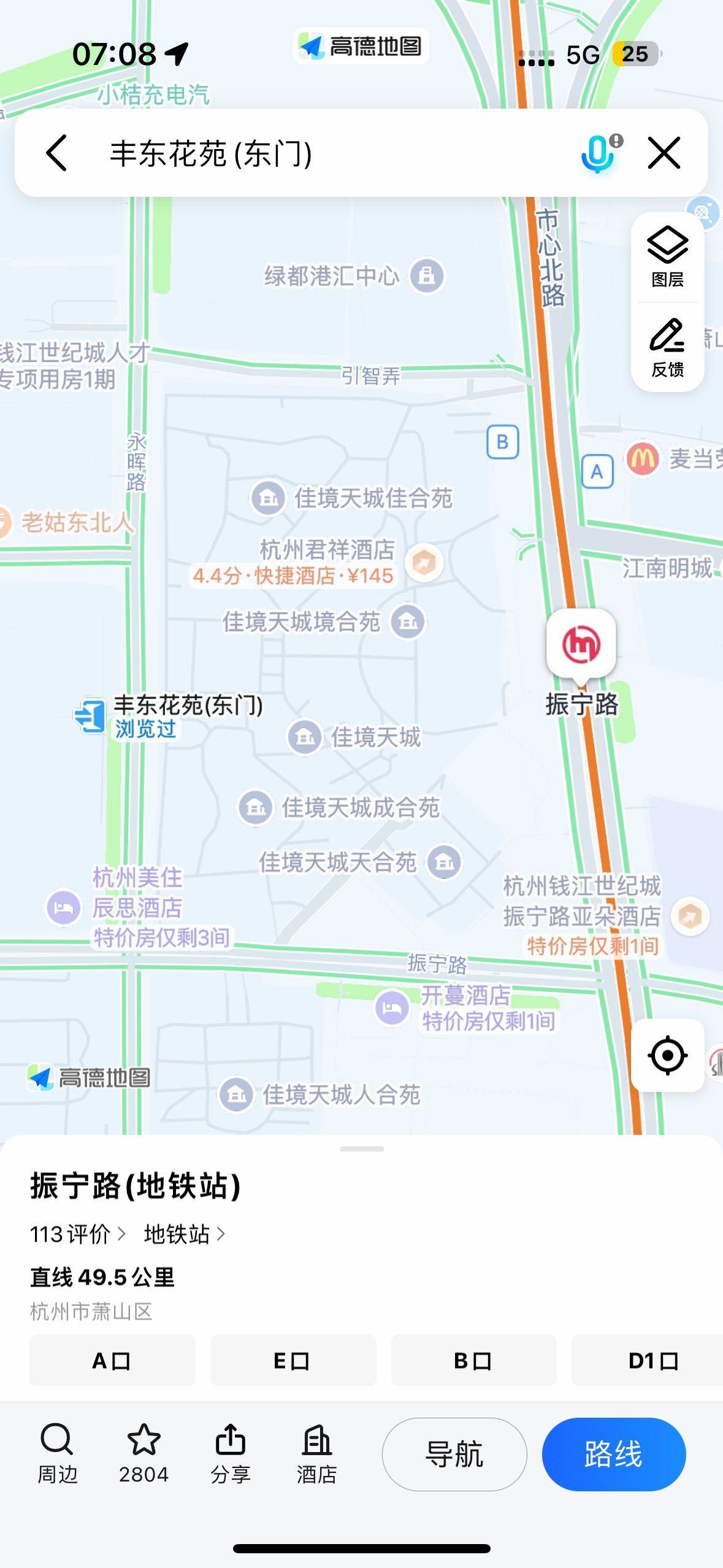723x1568 pixels.
Task: Open the 113 评价 reviews
Action: (78, 1234)
